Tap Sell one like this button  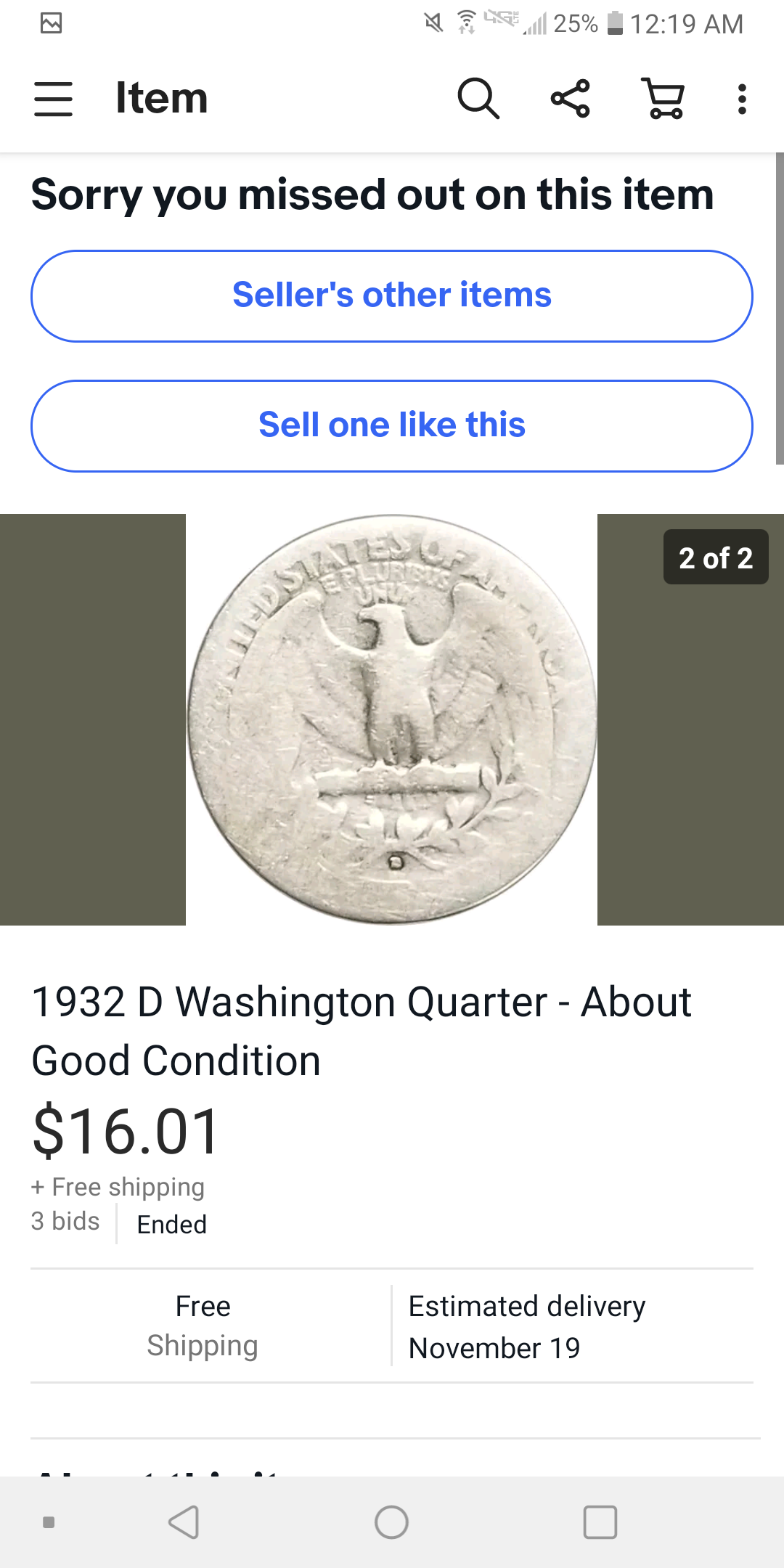(x=392, y=426)
